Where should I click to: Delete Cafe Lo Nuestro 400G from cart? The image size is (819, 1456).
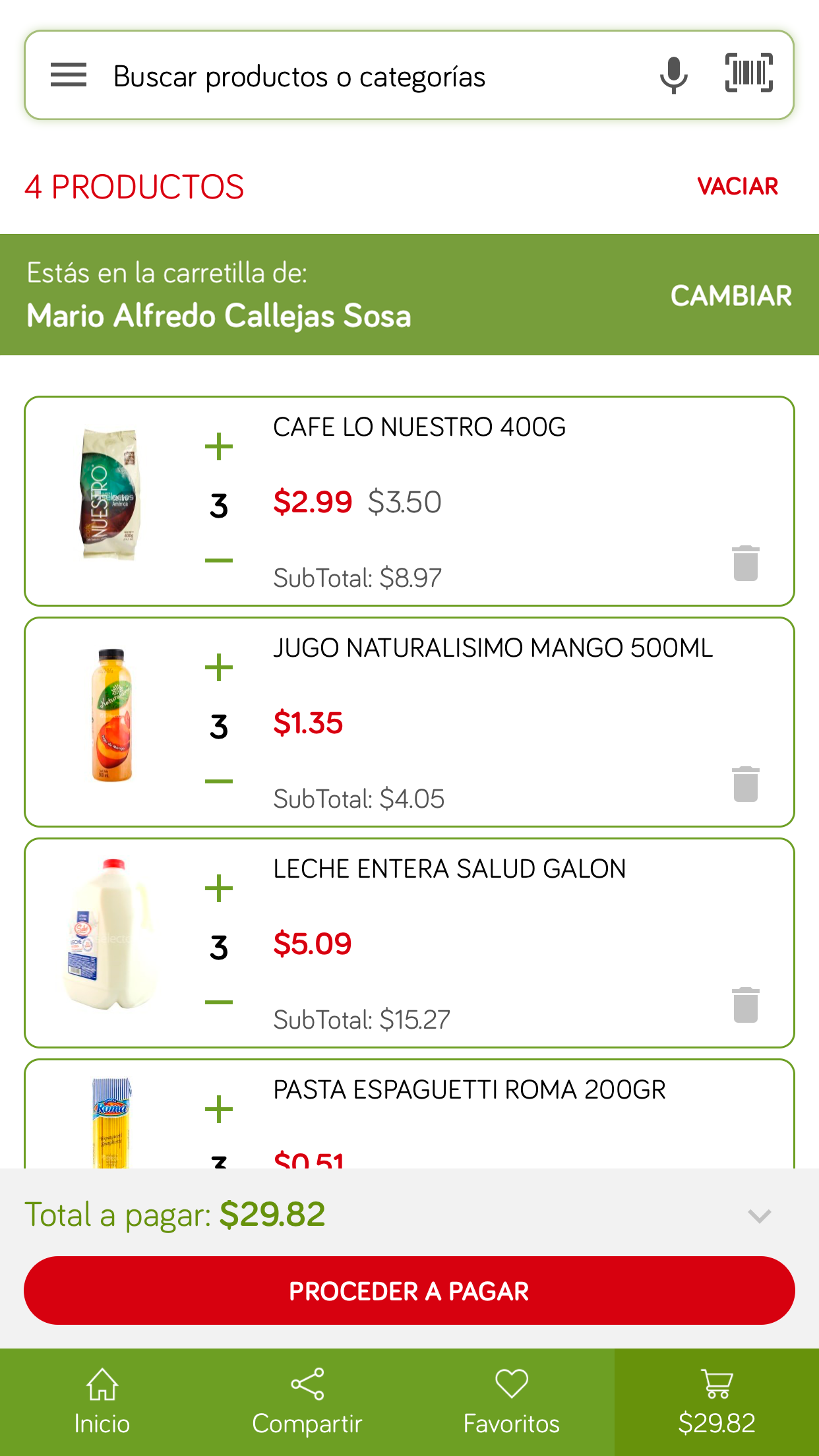click(746, 563)
